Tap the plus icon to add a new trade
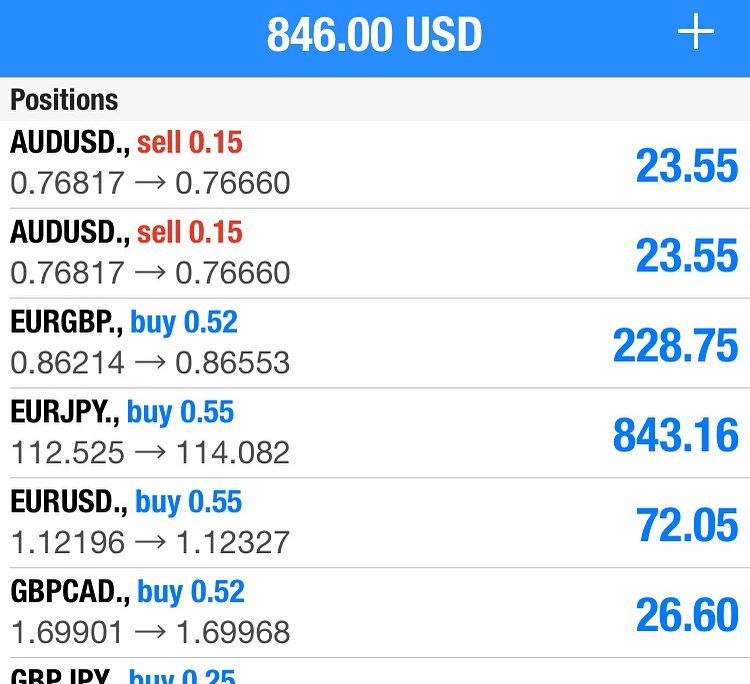Screen dimensions: 750x684 click(696, 34)
